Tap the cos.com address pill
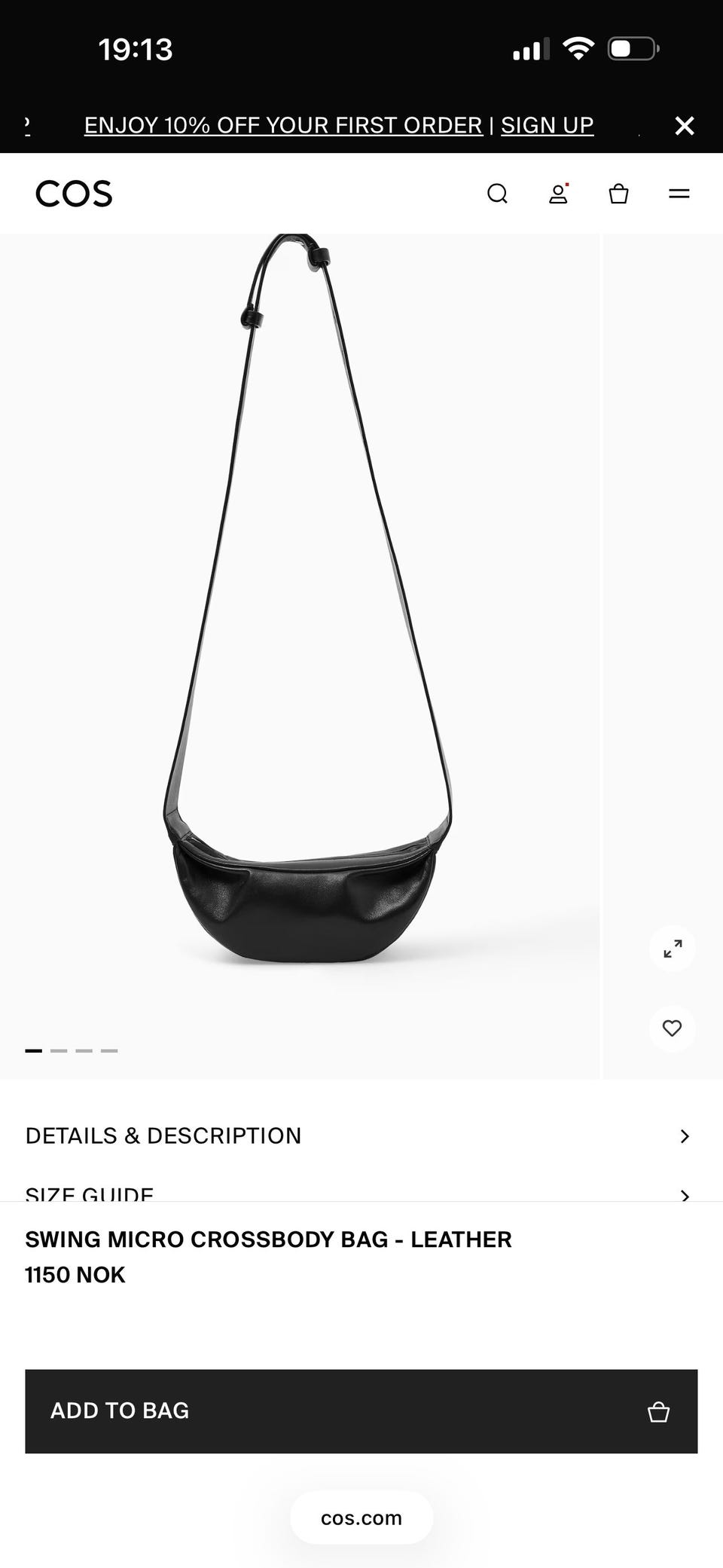 click(x=361, y=1518)
